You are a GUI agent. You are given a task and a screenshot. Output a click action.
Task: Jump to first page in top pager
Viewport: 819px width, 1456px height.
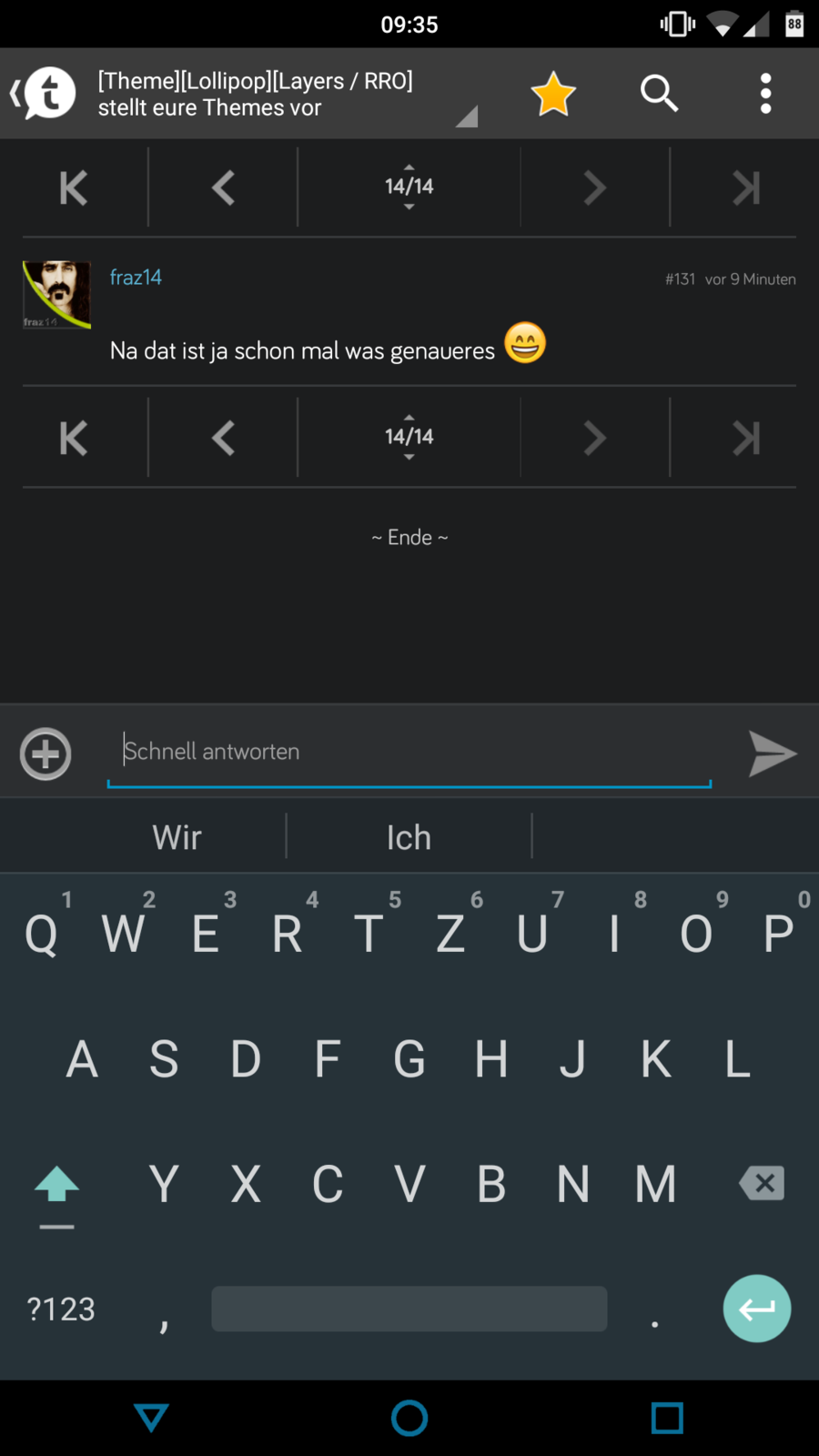click(74, 188)
